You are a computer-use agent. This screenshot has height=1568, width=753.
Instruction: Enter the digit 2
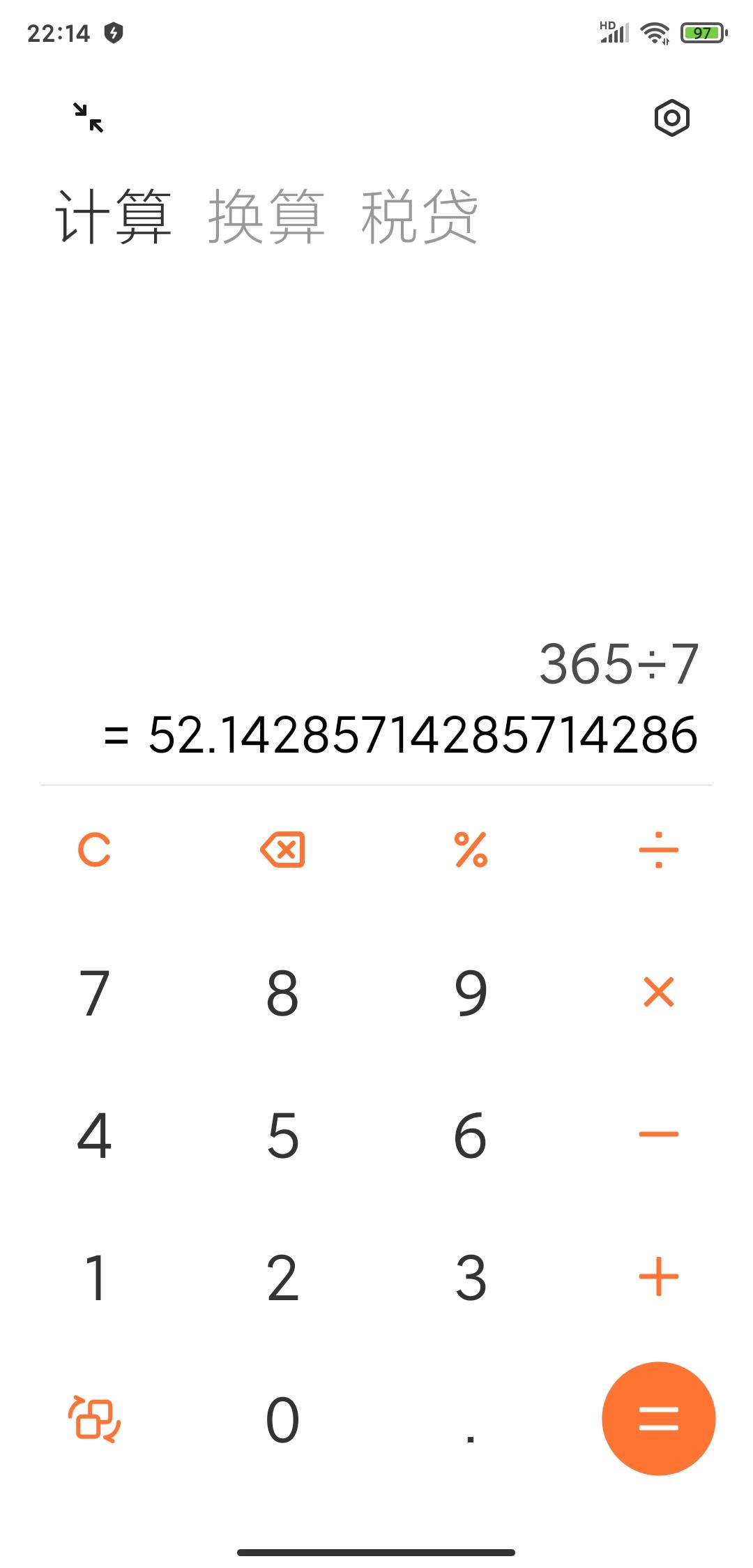pyautogui.click(x=282, y=1277)
